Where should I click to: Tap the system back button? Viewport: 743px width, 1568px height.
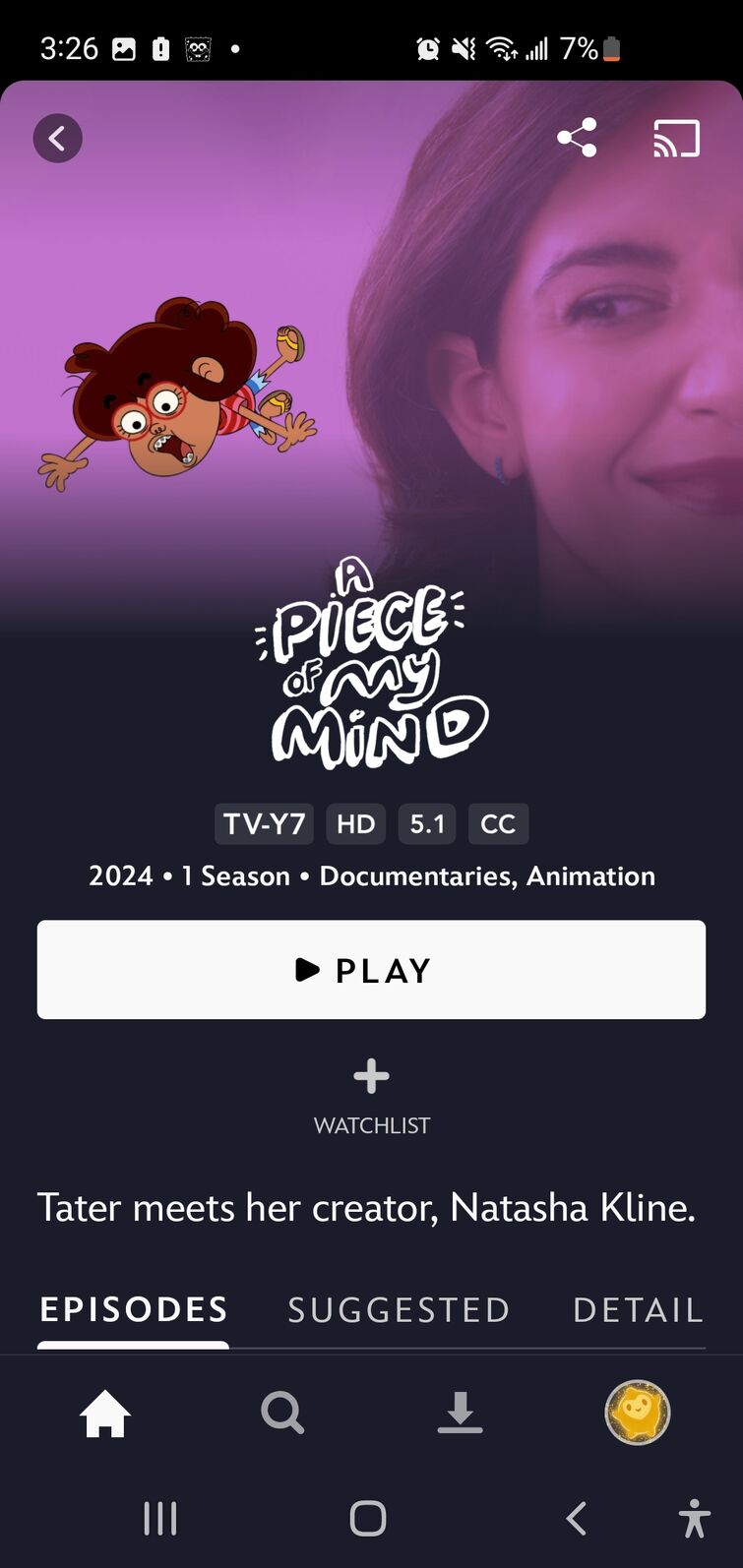tap(577, 1518)
